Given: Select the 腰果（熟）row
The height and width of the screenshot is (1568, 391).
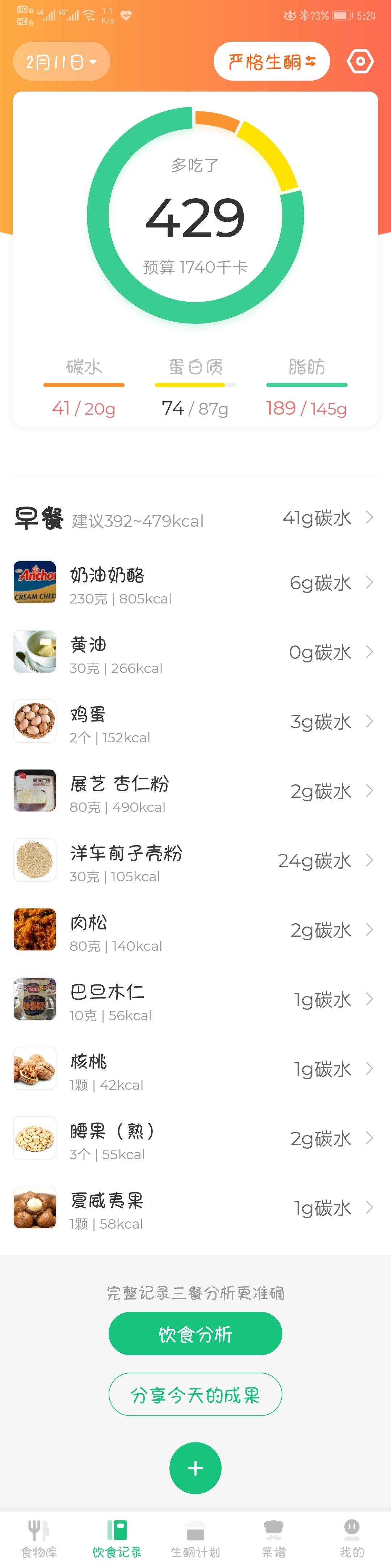Looking at the screenshot, I should [x=195, y=1138].
